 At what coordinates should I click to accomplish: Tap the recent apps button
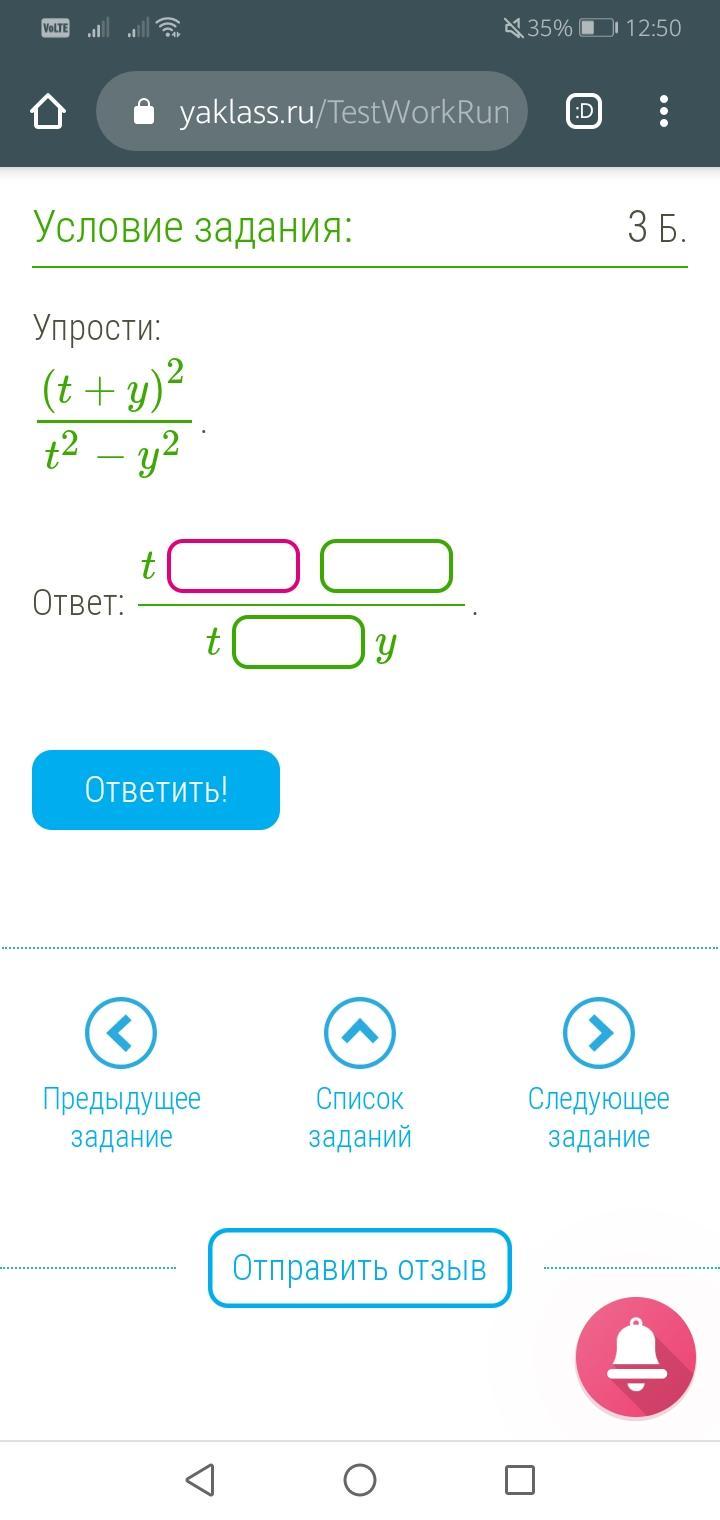[x=520, y=1480]
